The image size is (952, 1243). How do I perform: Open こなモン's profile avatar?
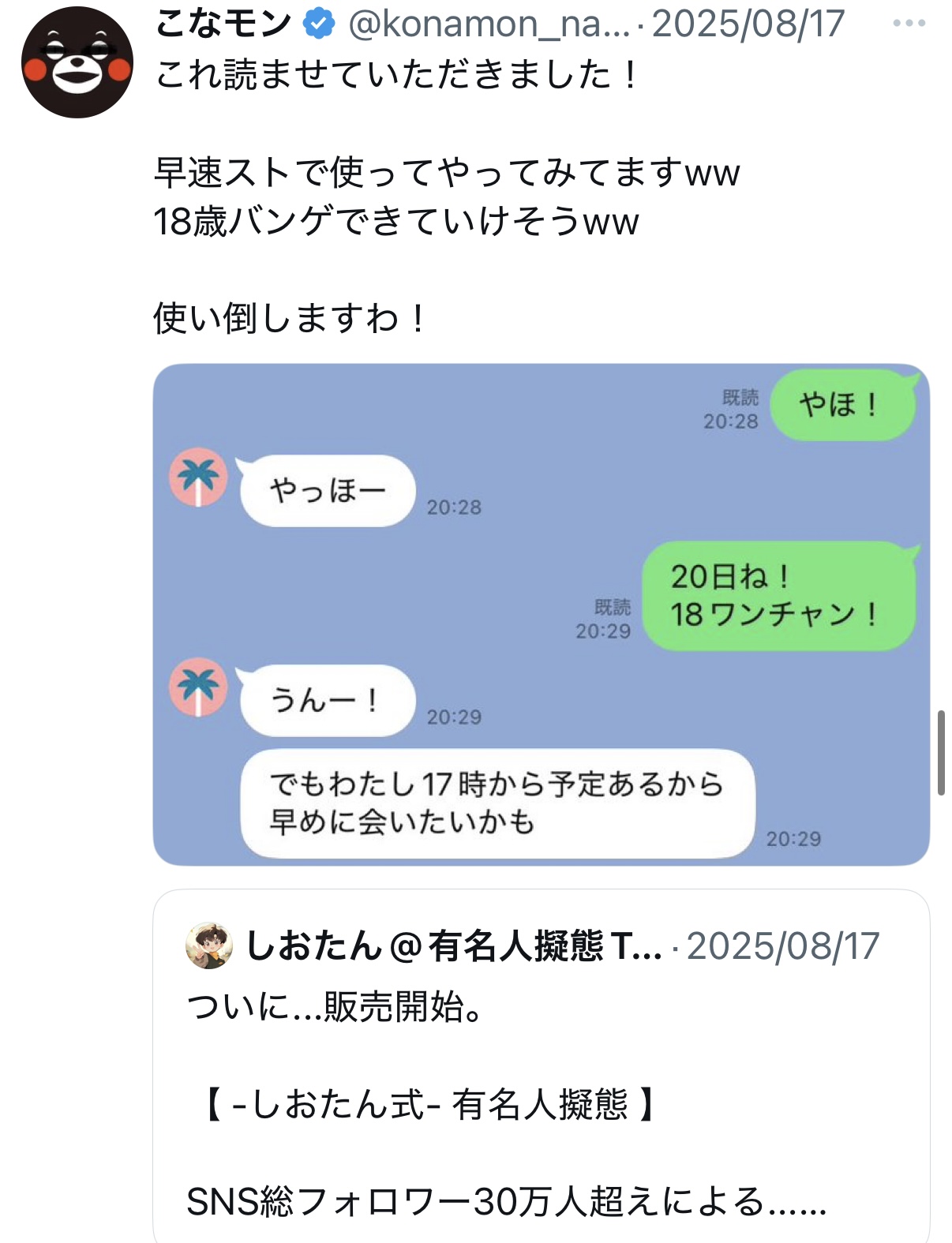click(x=77, y=62)
